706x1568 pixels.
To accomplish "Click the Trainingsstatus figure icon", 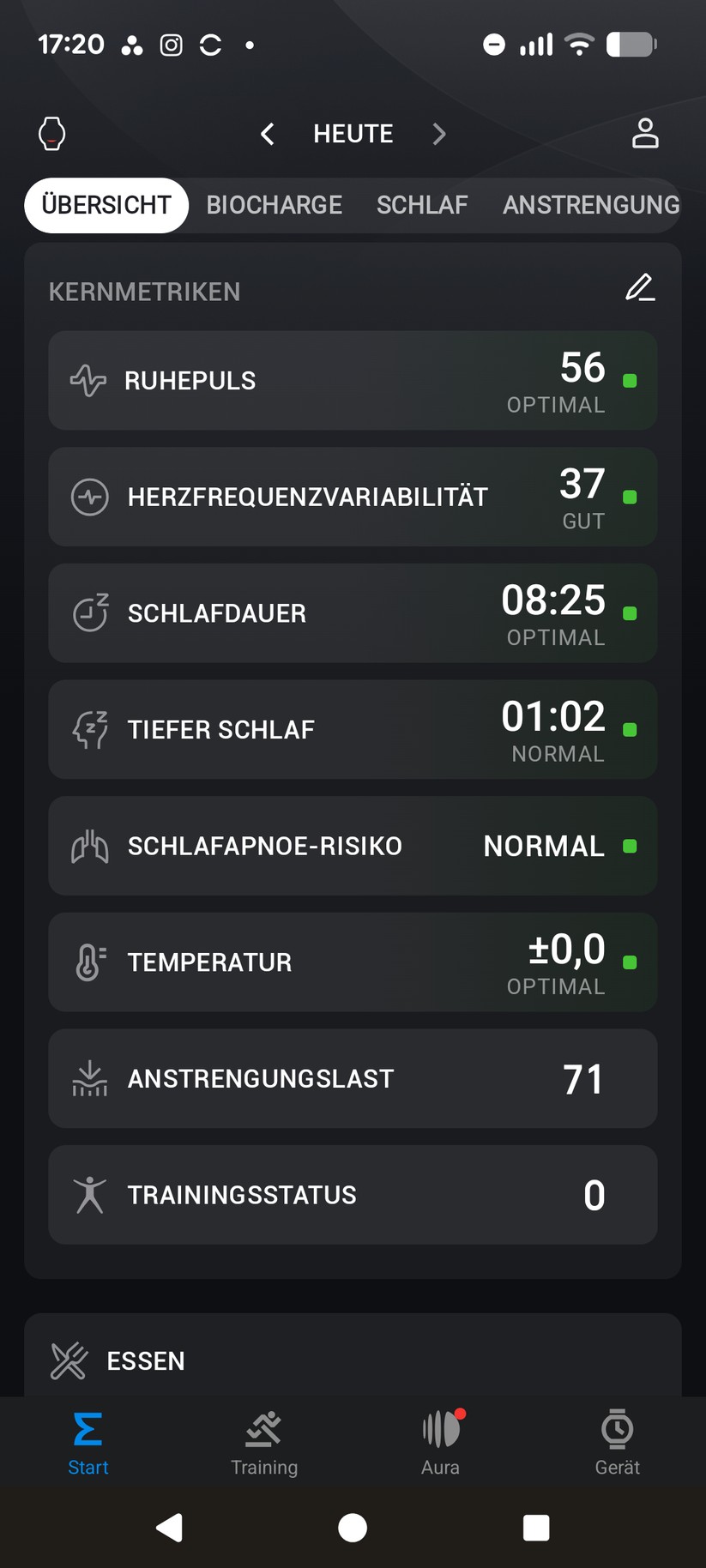I will point(89,1195).
